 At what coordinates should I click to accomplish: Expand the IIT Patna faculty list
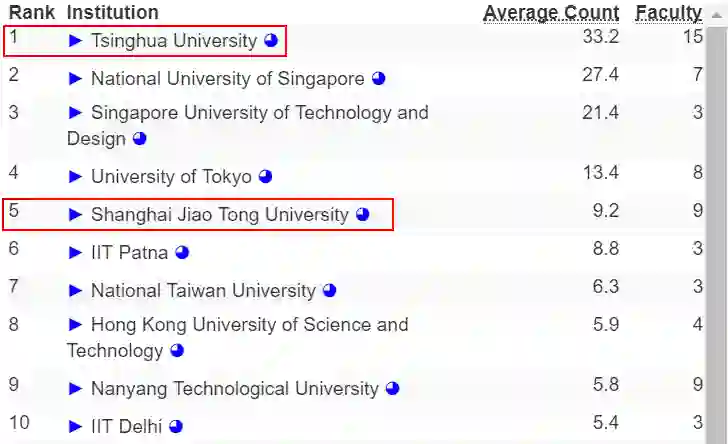point(75,253)
